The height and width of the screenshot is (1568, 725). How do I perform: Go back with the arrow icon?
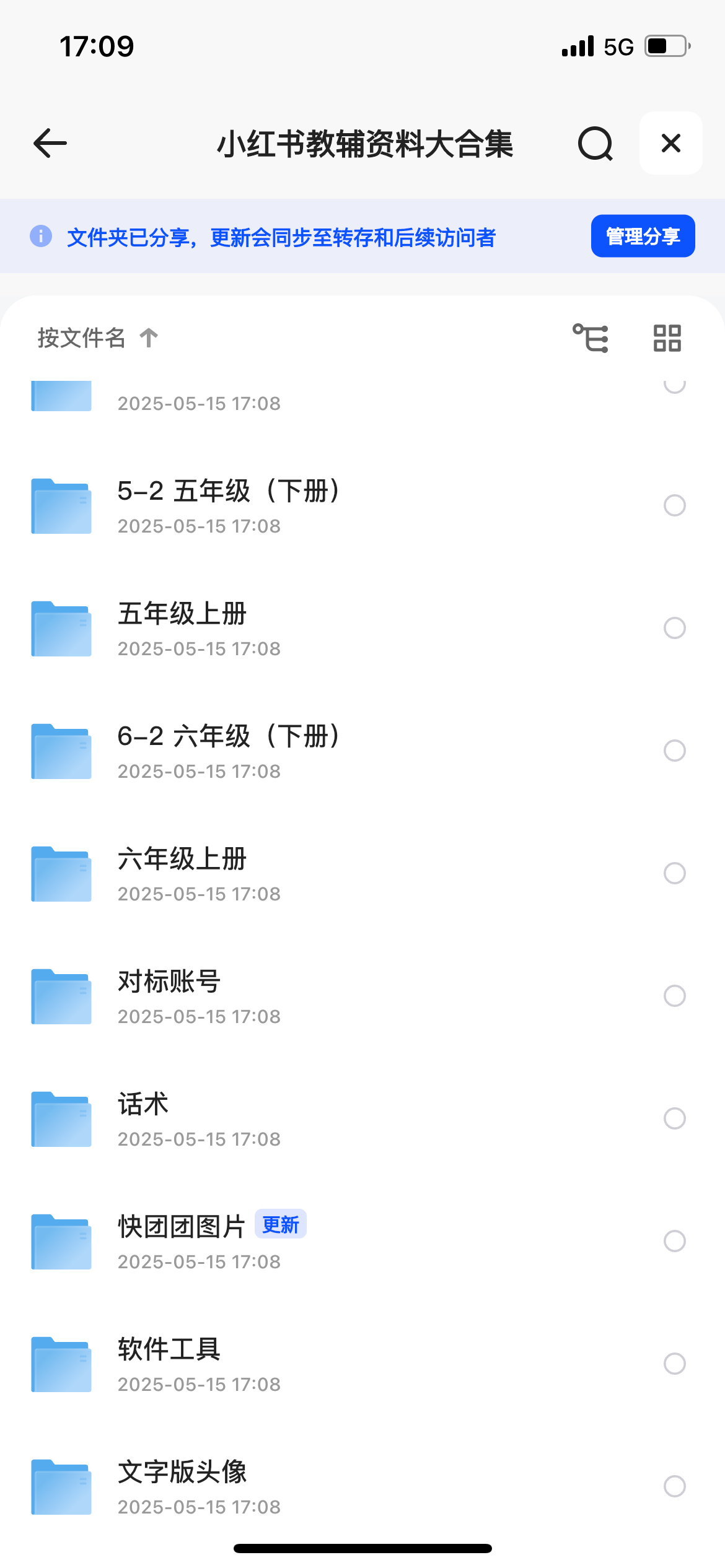50,143
